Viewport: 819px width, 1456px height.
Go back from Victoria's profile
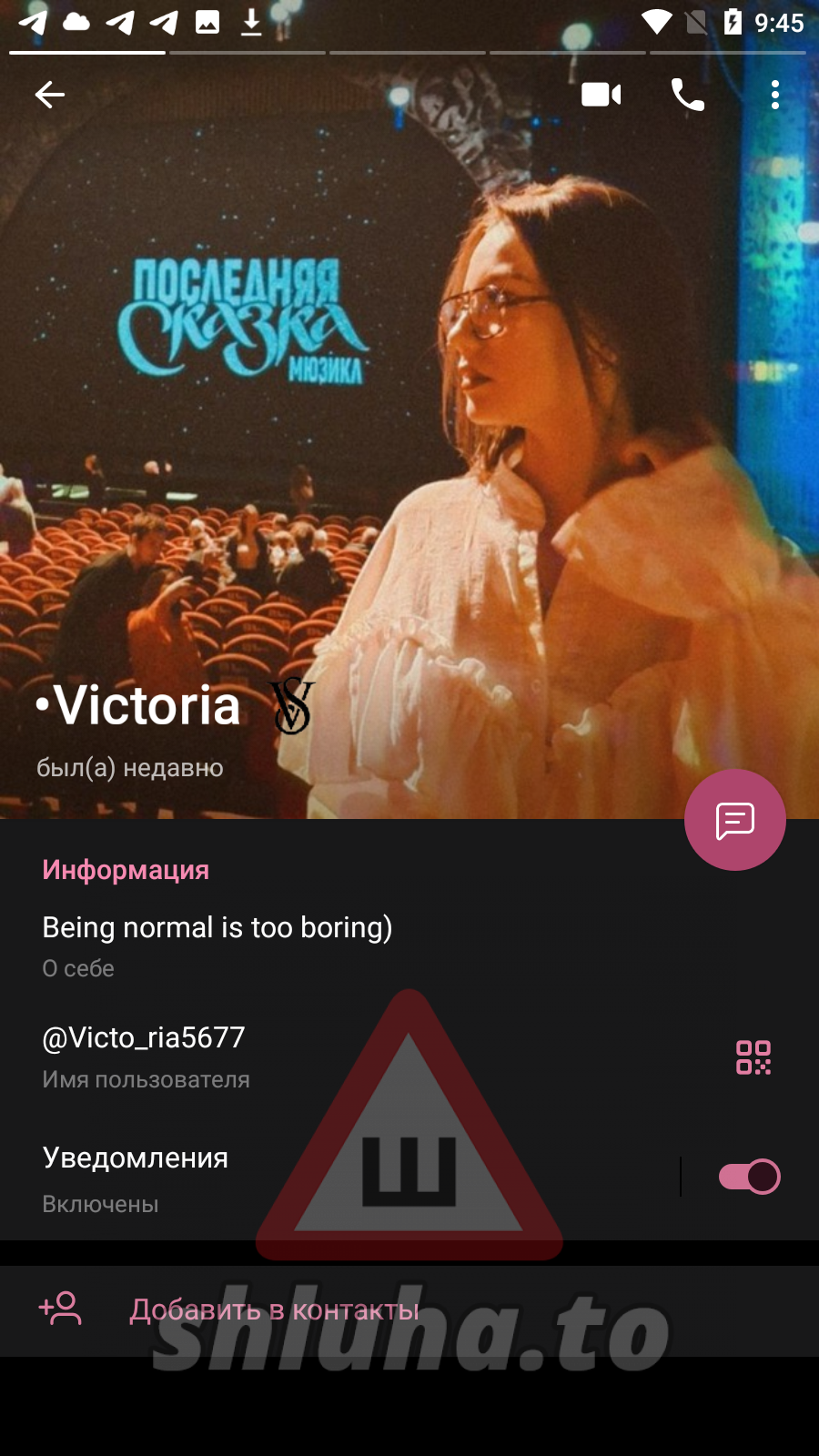[50, 95]
